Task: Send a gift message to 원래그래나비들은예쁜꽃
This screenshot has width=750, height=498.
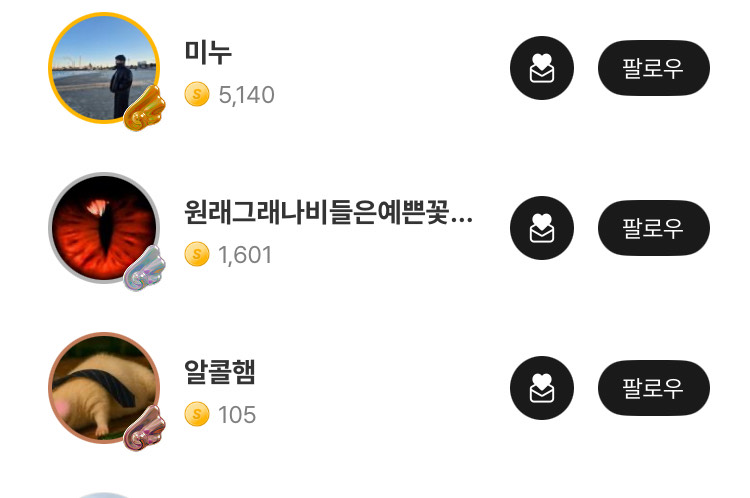Action: pos(542,228)
